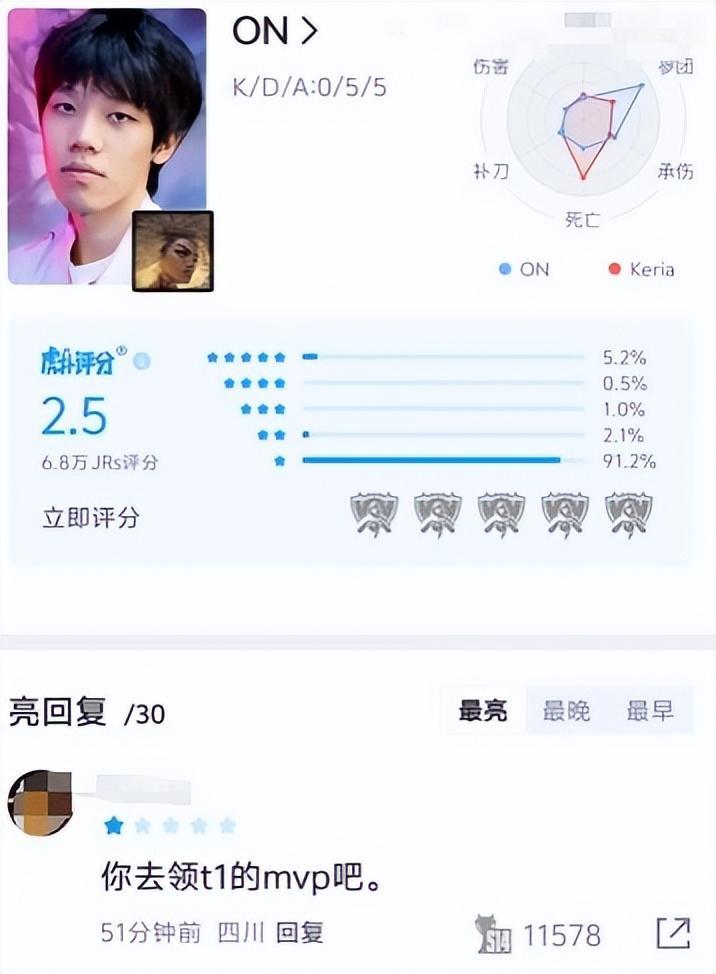Light up the comment with 11578 likes
The width and height of the screenshot is (716, 974).
coord(495,935)
